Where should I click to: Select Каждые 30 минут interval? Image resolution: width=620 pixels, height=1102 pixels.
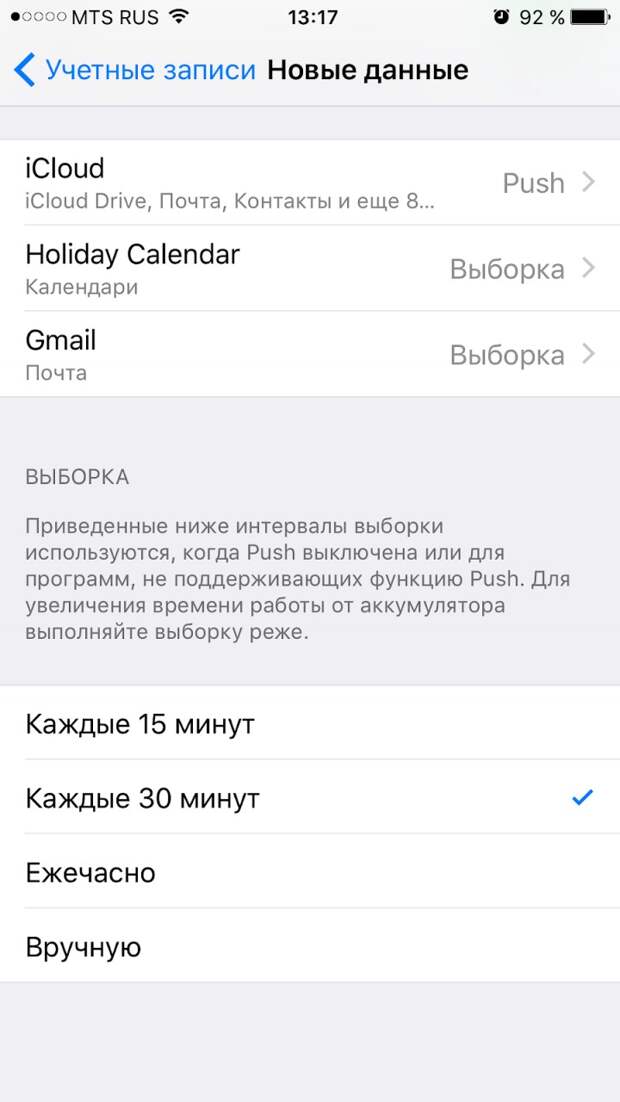(x=310, y=797)
